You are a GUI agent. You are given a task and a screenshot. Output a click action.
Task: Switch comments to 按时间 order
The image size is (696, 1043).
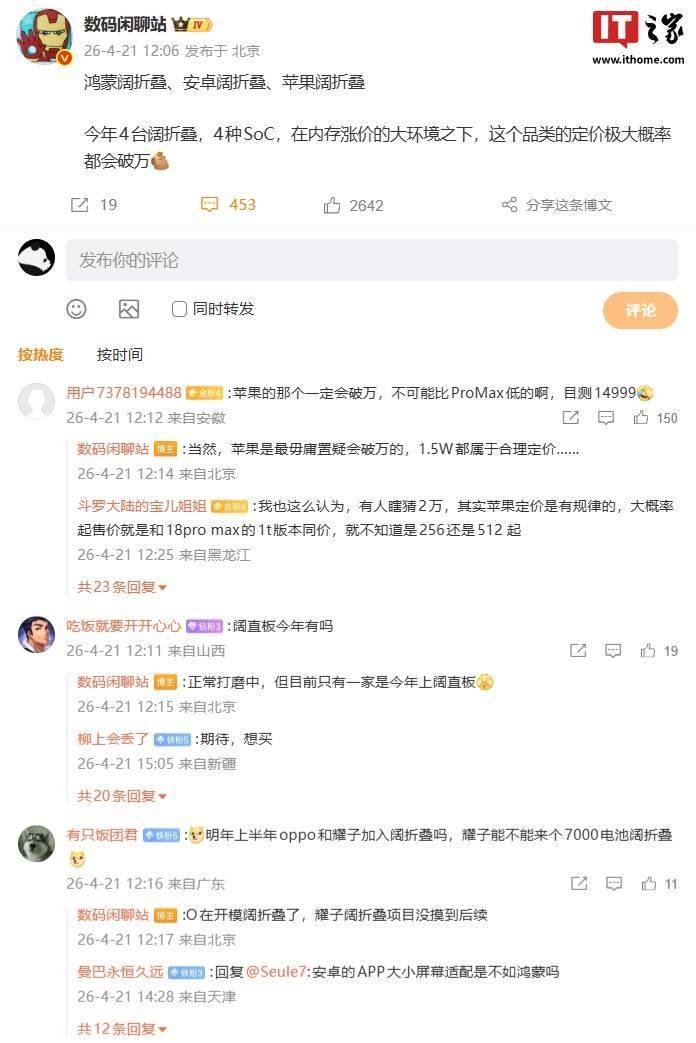coord(119,354)
